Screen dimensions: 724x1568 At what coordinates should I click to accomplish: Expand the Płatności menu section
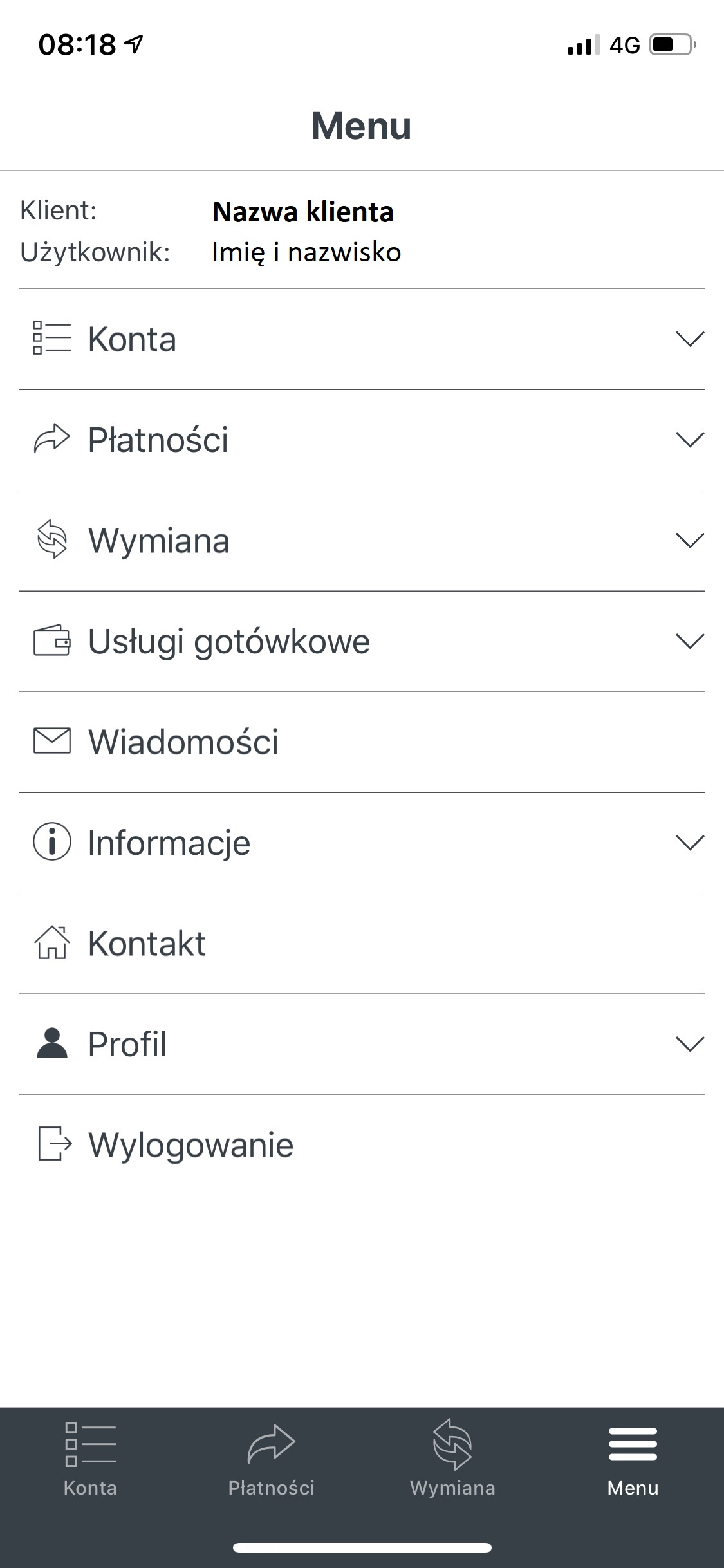[x=362, y=440]
